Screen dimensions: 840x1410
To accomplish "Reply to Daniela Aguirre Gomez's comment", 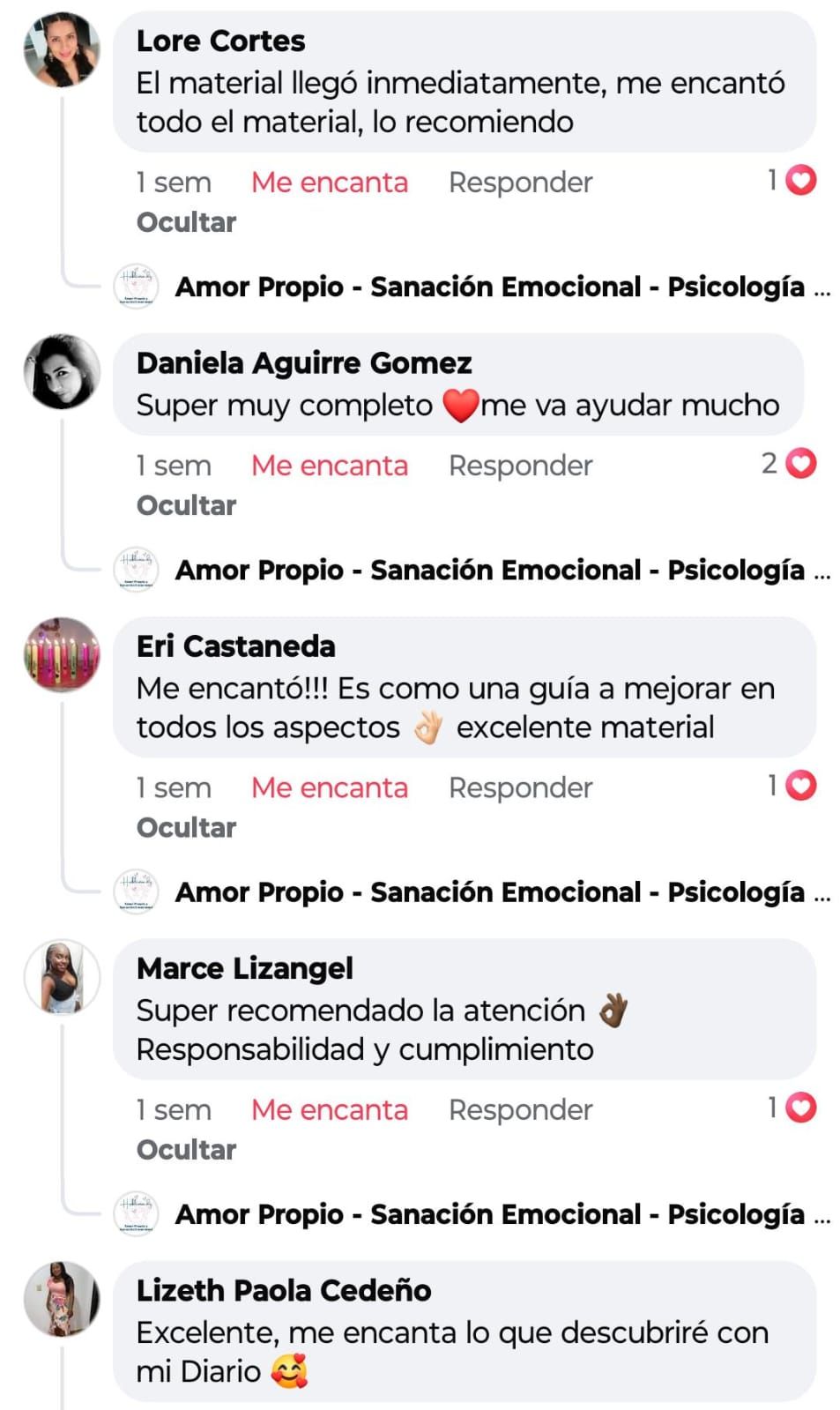I will [520, 466].
